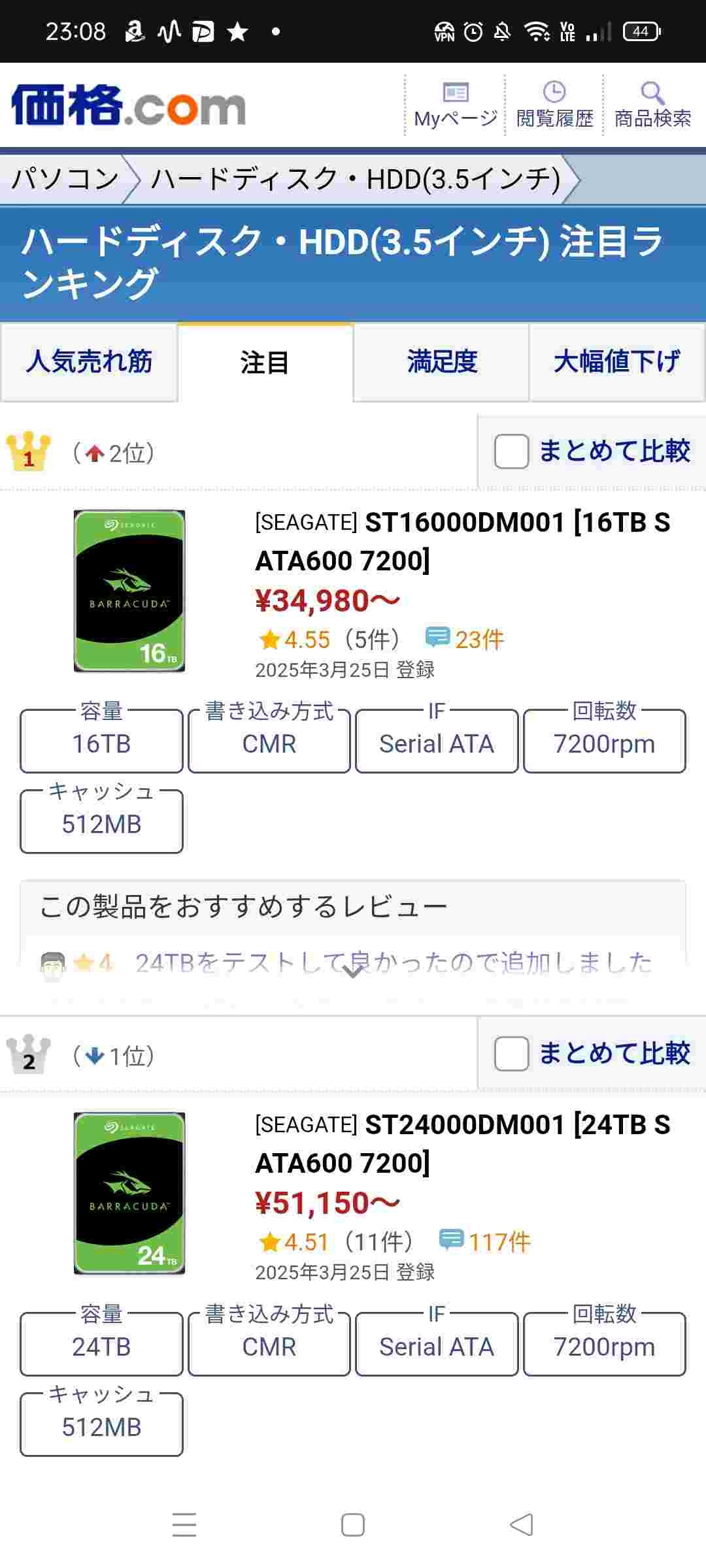Screen dimensions: 706x1568
Task: Select the 注目 tab
Action: (265, 363)
